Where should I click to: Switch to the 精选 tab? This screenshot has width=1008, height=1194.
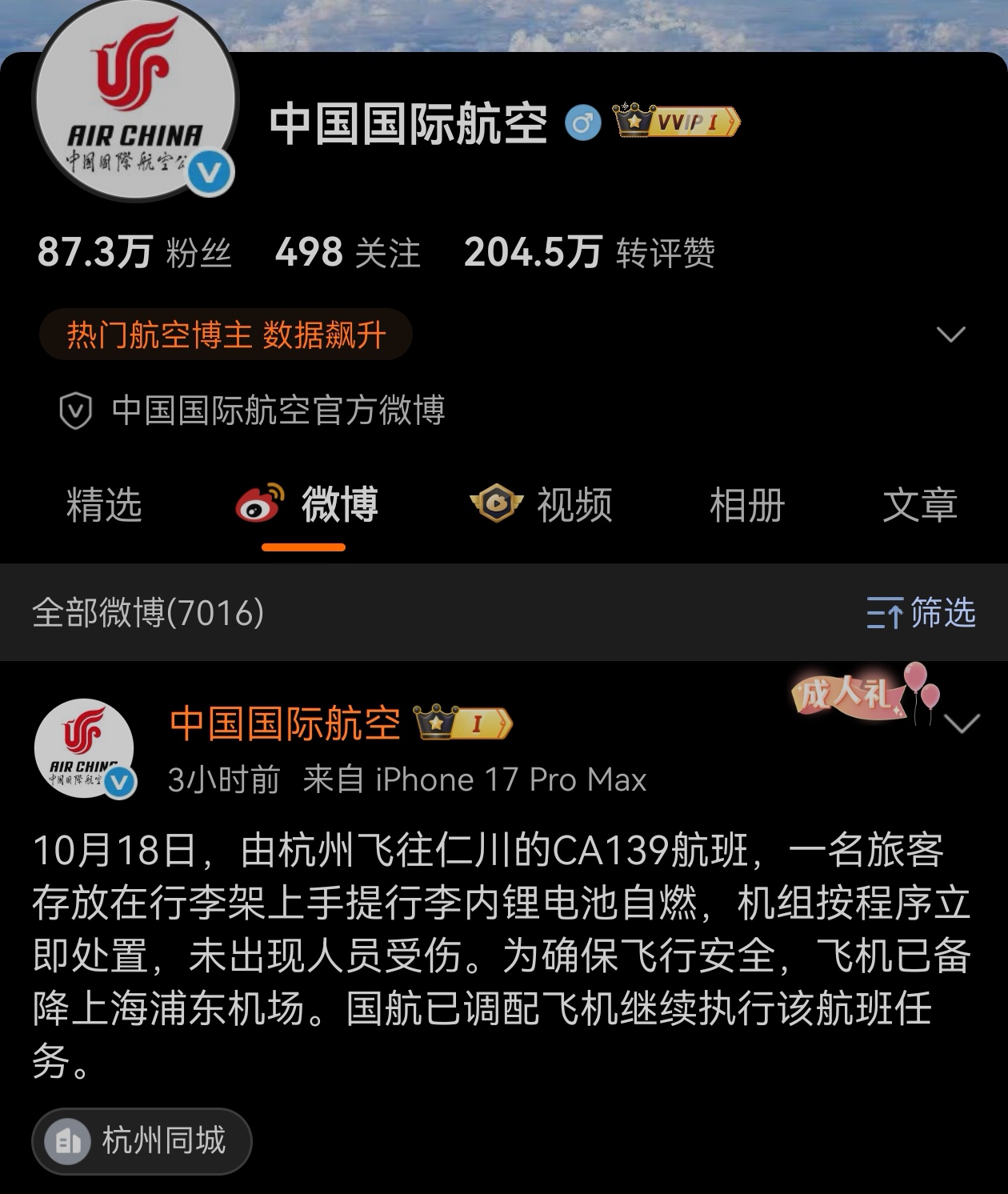coord(104,506)
